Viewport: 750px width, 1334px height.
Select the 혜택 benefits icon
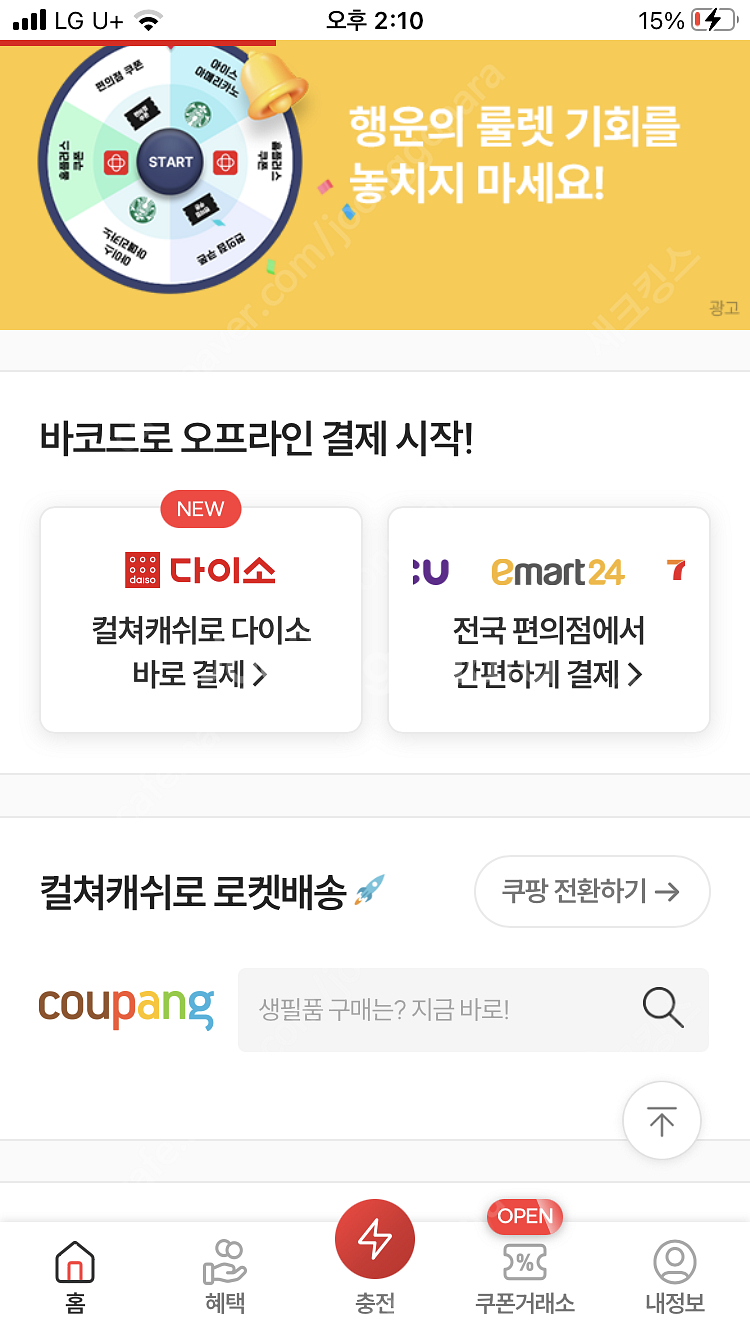point(224,1262)
